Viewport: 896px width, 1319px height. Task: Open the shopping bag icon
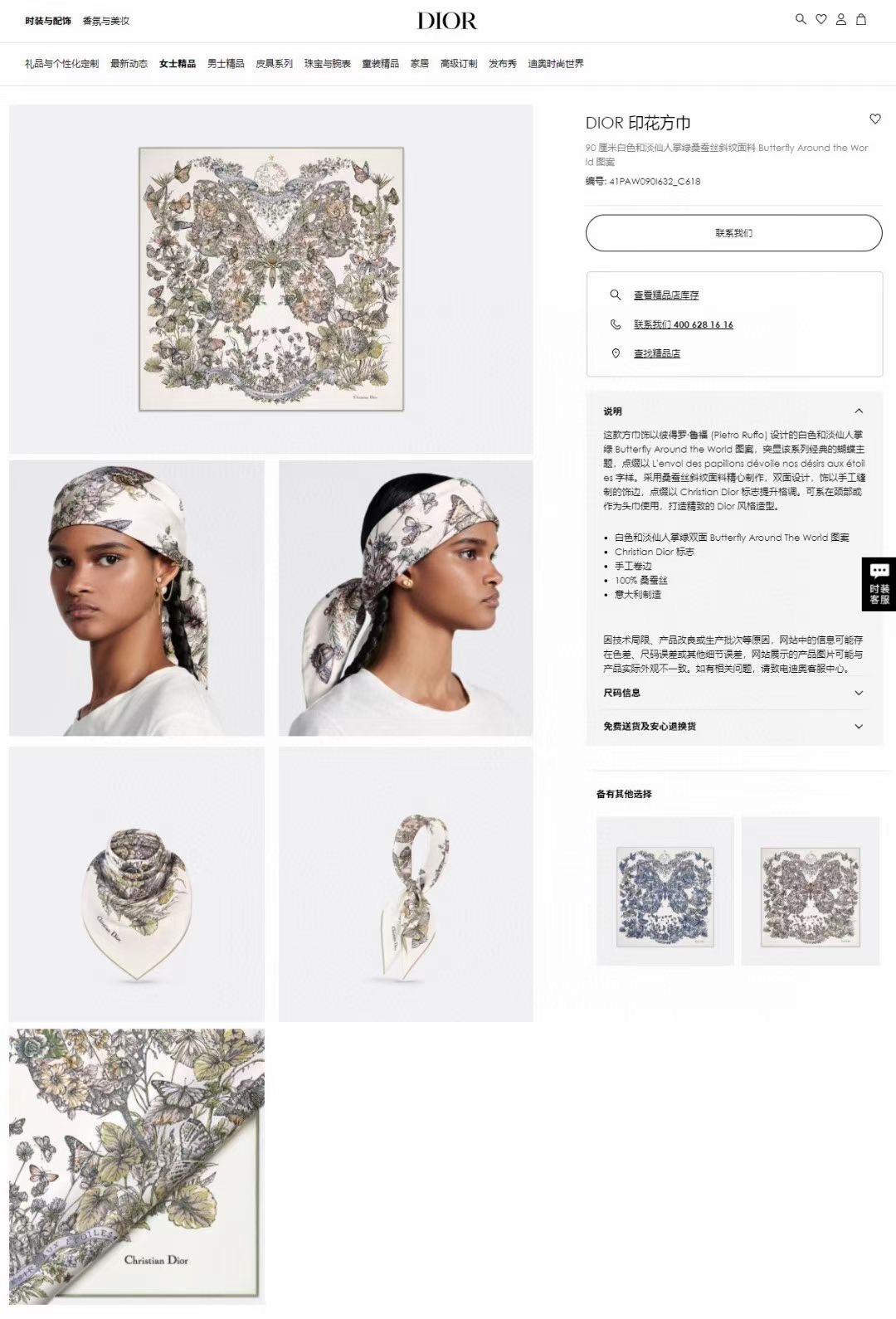pyautogui.click(x=861, y=19)
